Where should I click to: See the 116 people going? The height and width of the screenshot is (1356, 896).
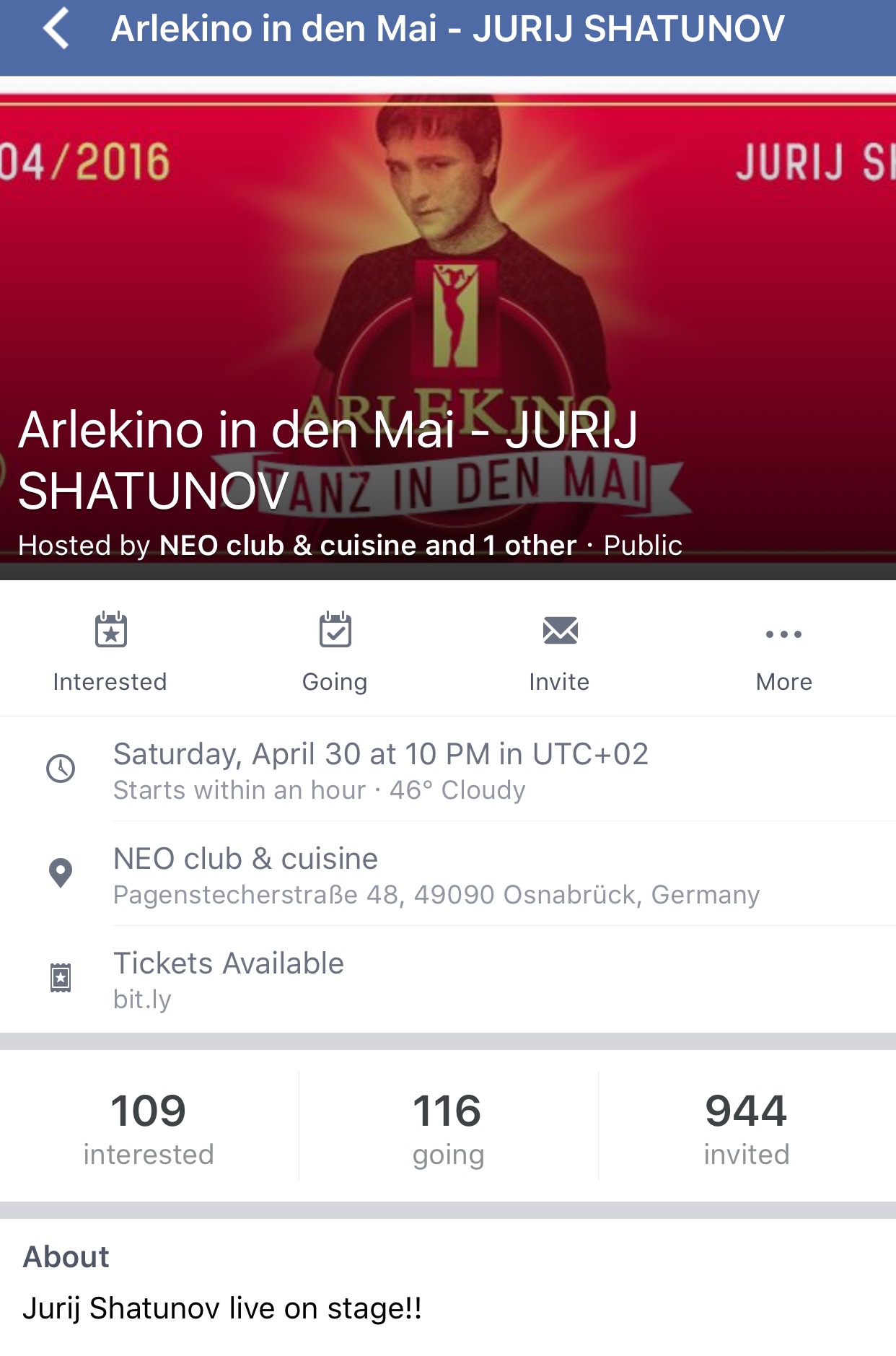(x=448, y=1127)
